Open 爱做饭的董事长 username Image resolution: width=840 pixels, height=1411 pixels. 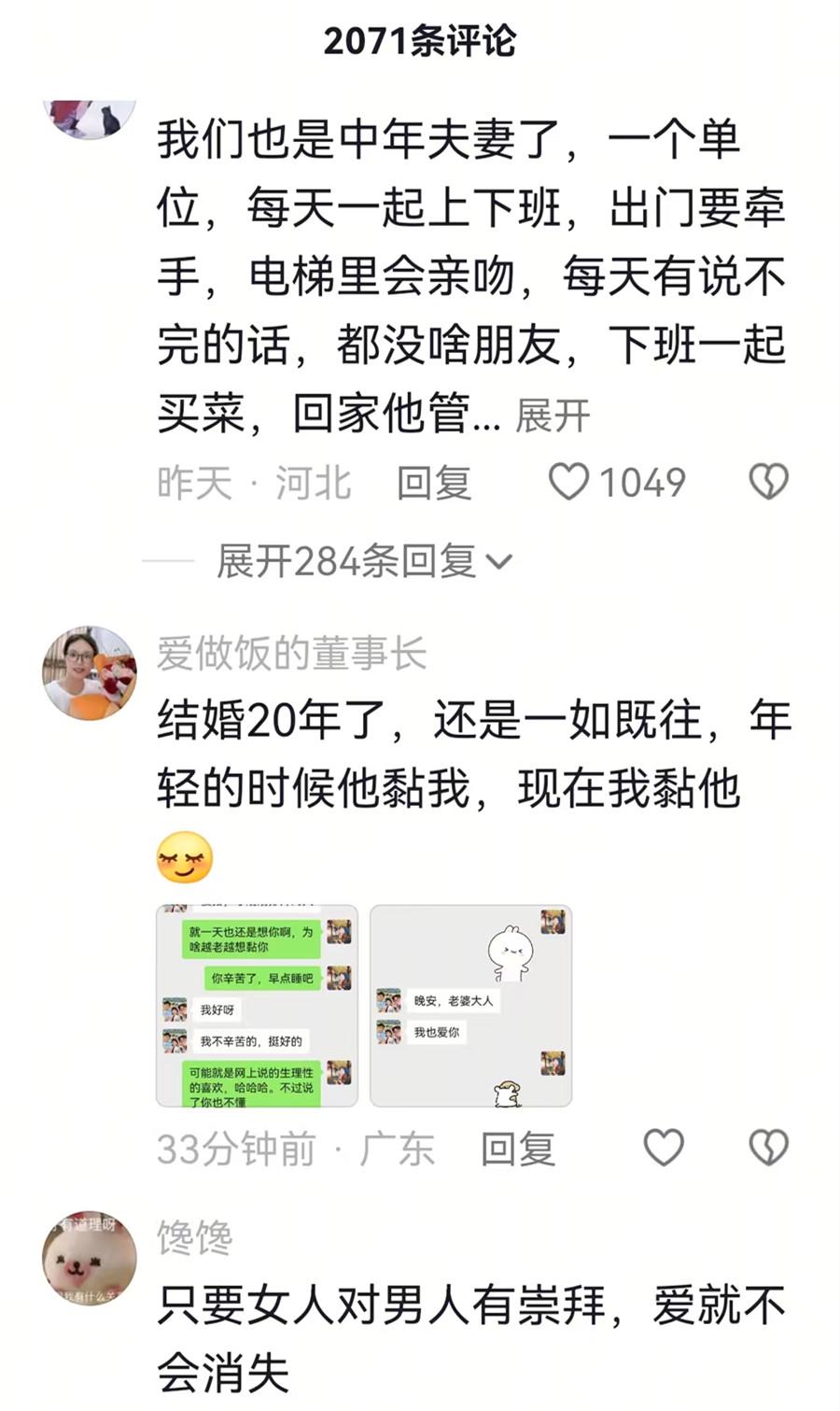tap(291, 653)
